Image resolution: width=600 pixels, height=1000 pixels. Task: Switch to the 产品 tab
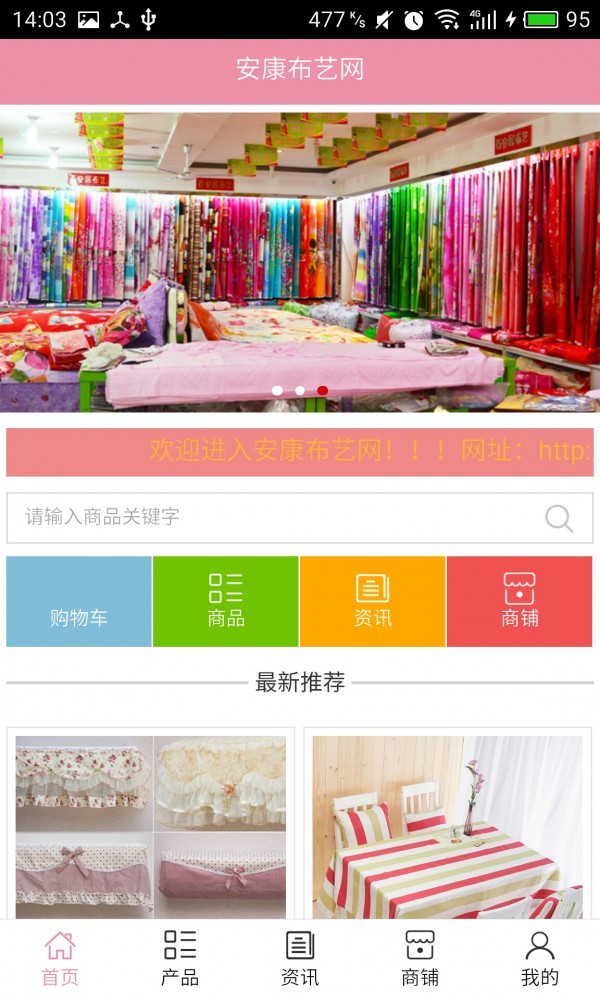(x=180, y=958)
